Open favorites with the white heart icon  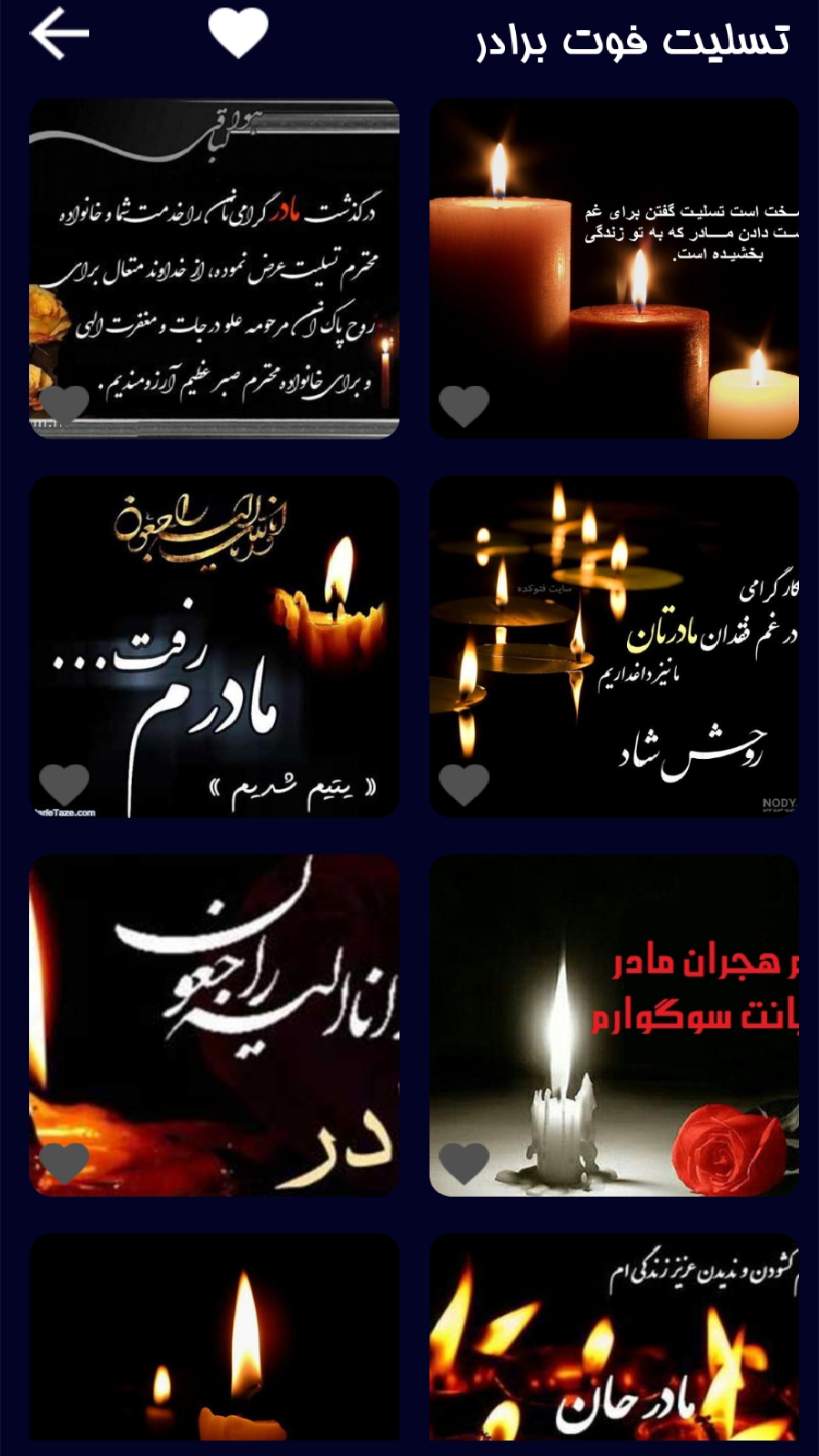click(x=238, y=34)
